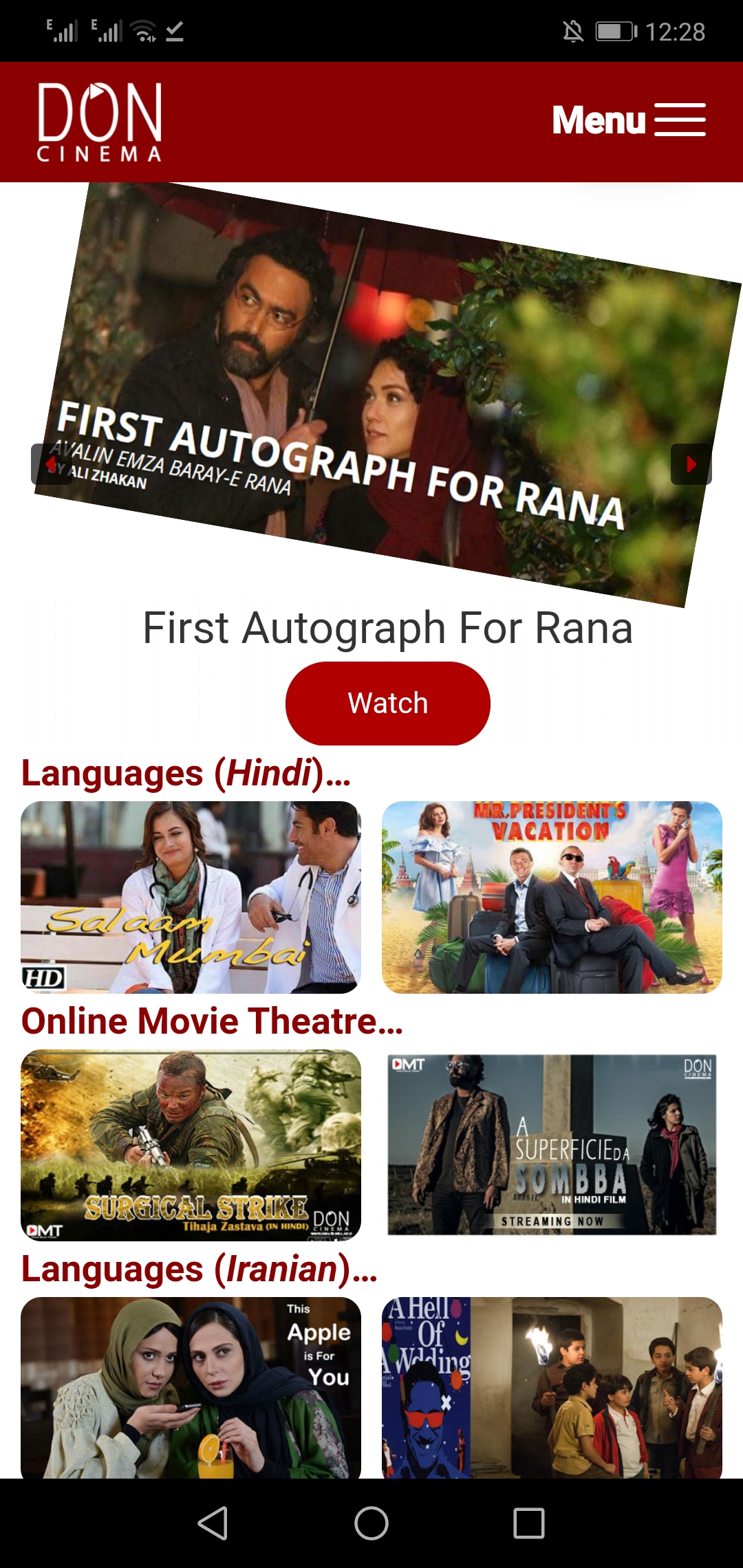The height and width of the screenshot is (1568, 743).
Task: Open A Hell Of A Wedding movie
Action: click(x=552, y=1388)
